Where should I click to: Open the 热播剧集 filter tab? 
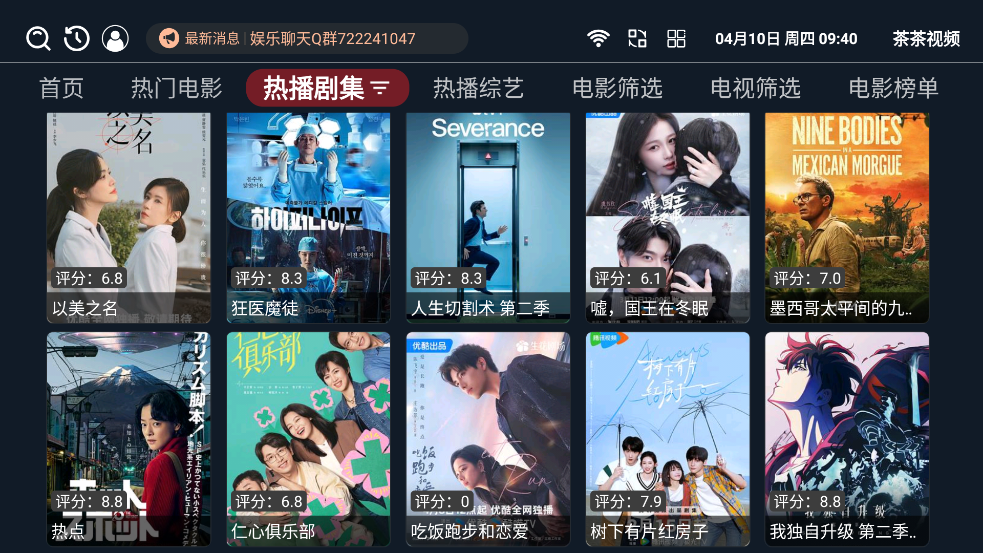[x=327, y=88]
